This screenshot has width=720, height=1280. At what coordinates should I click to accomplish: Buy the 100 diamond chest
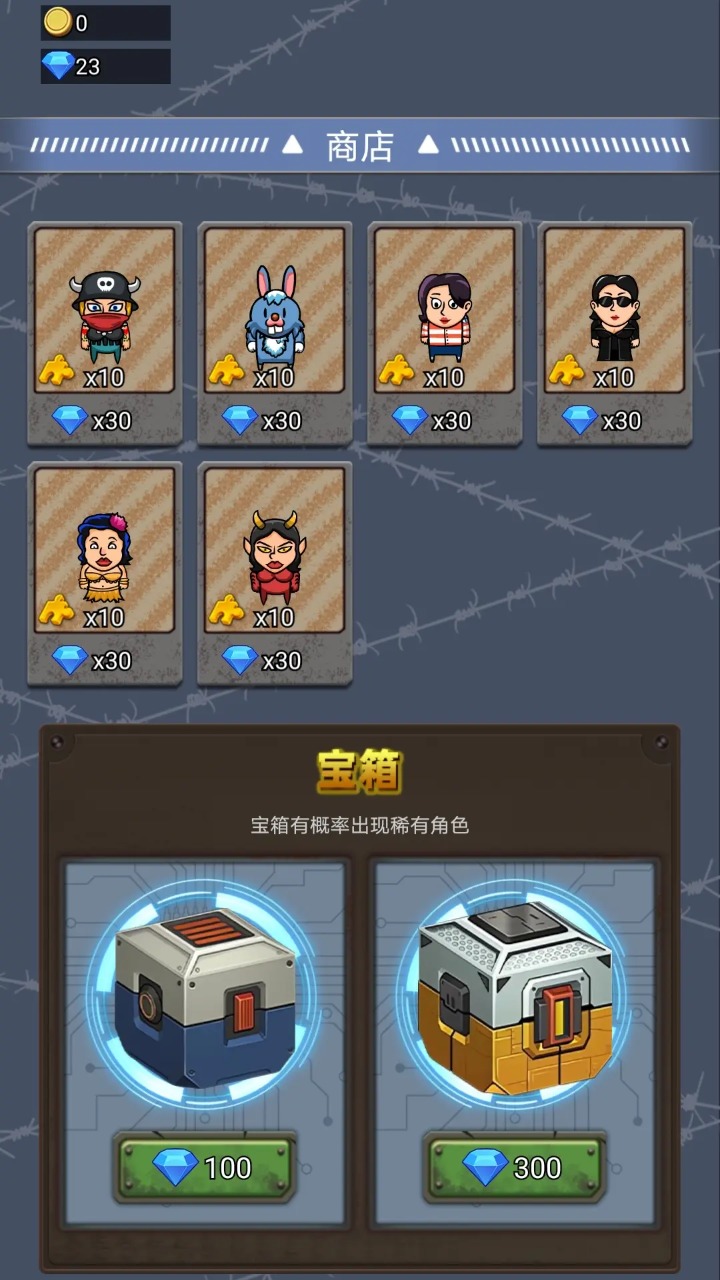pyautogui.click(x=205, y=1166)
